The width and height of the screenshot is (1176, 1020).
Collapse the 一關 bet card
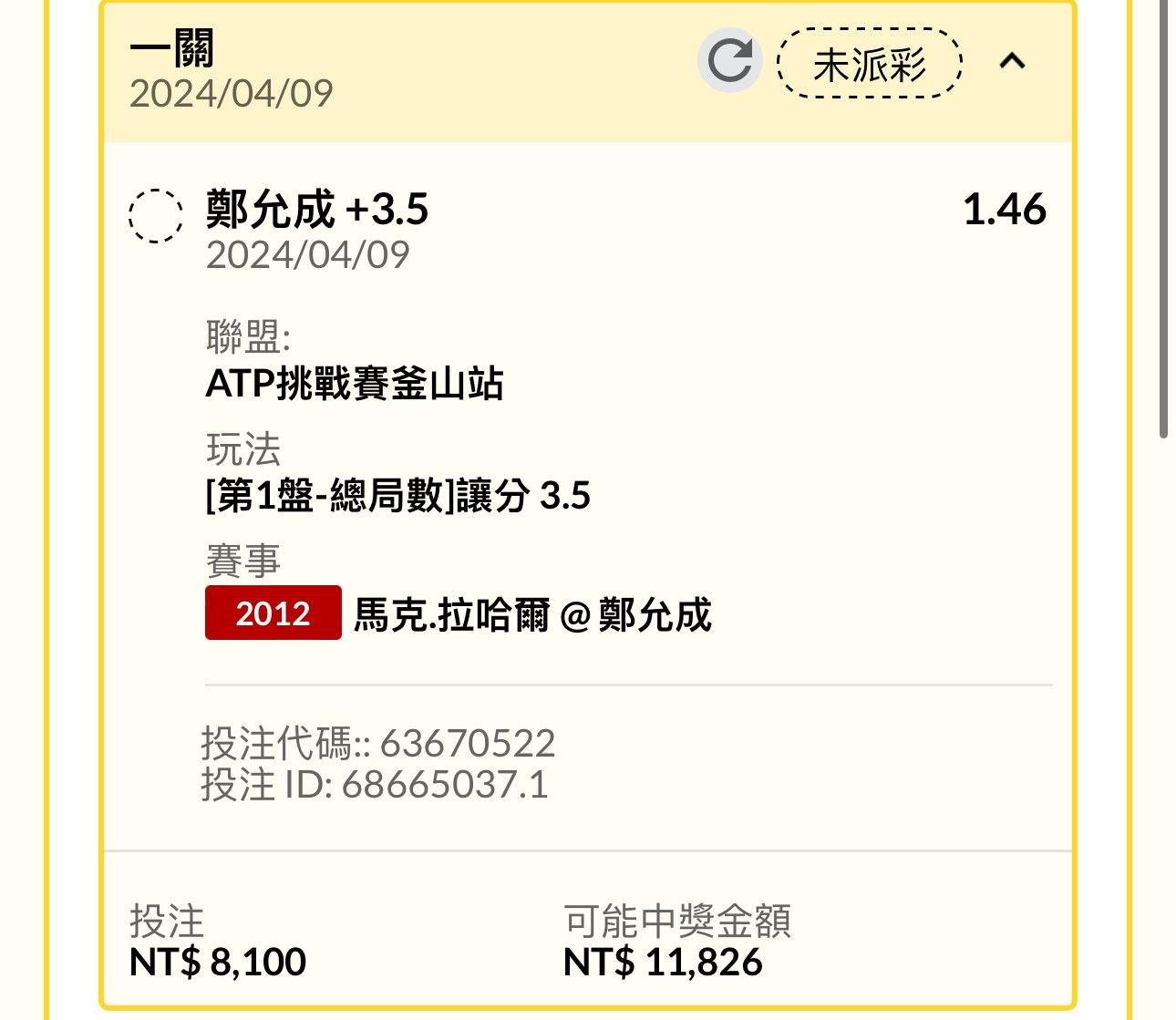click(x=1012, y=61)
